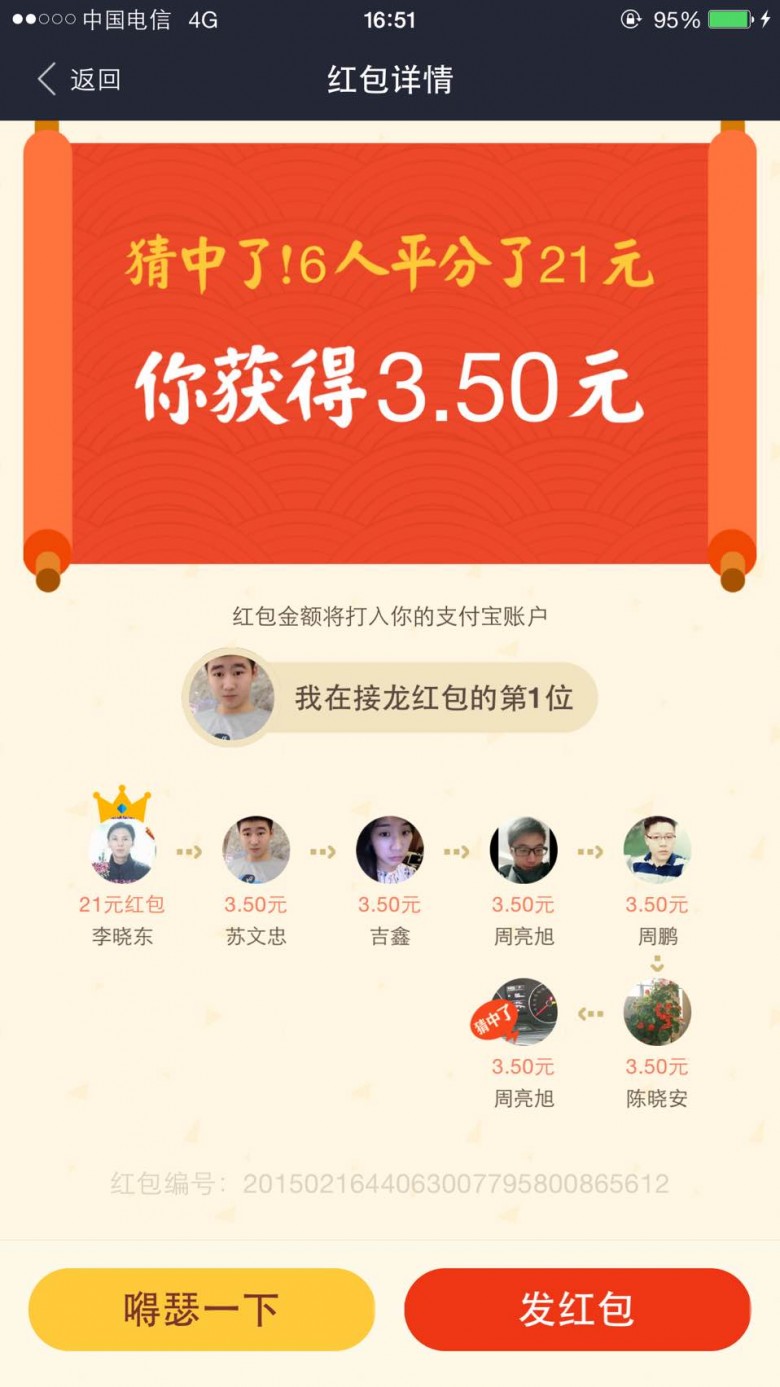The width and height of the screenshot is (780, 1387).
Task: Open 周亮旭's avatar marked 猜中了
Action: pos(524,1012)
